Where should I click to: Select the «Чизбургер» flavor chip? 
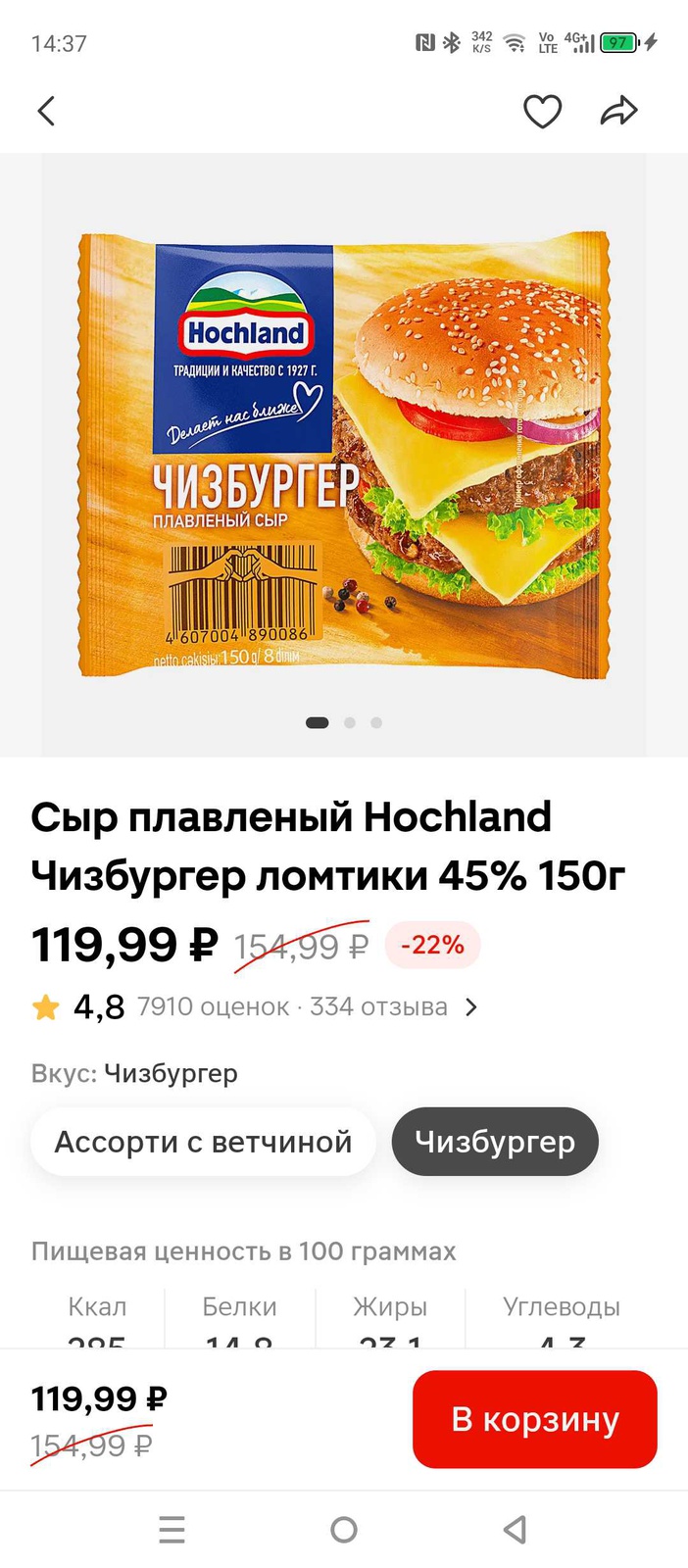coord(495,1142)
